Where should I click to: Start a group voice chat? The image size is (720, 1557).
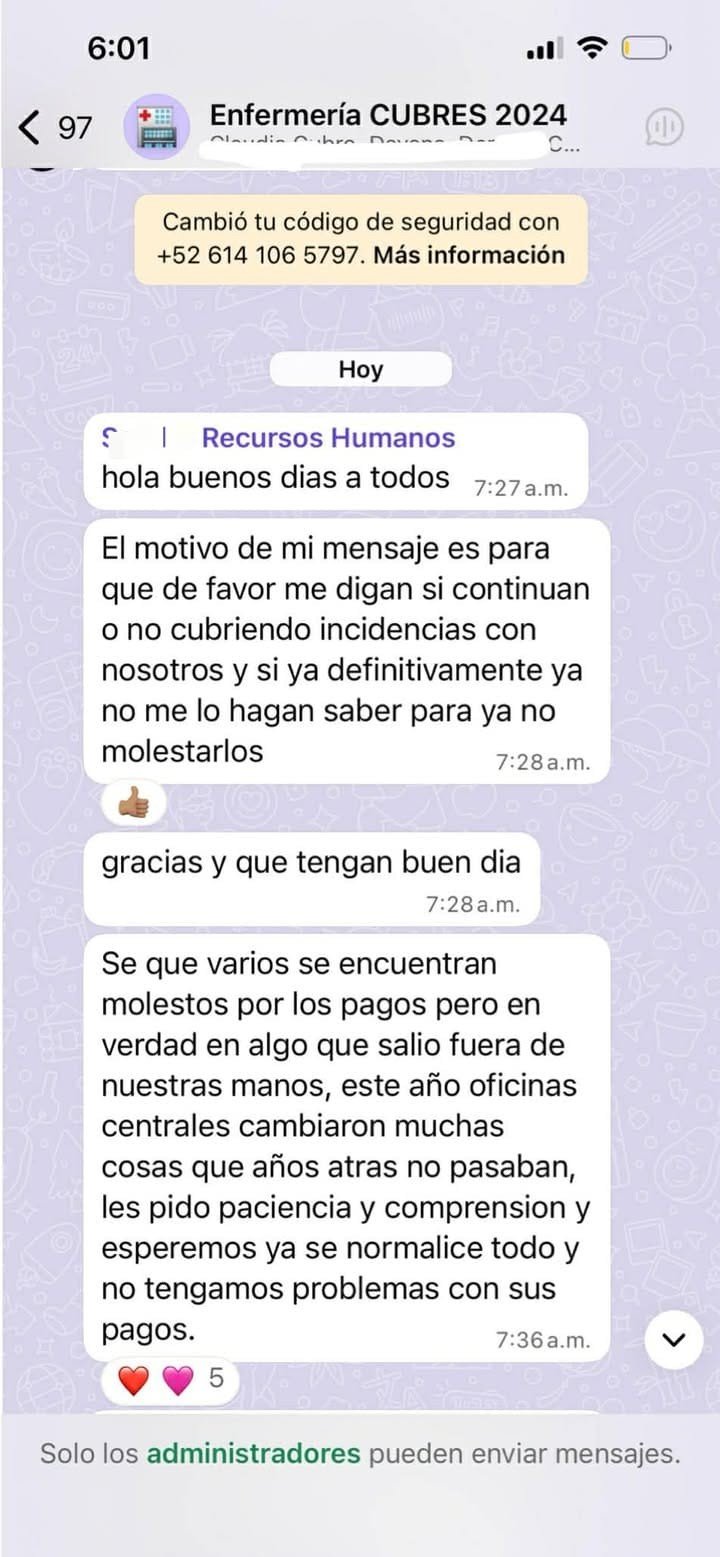pos(664,127)
